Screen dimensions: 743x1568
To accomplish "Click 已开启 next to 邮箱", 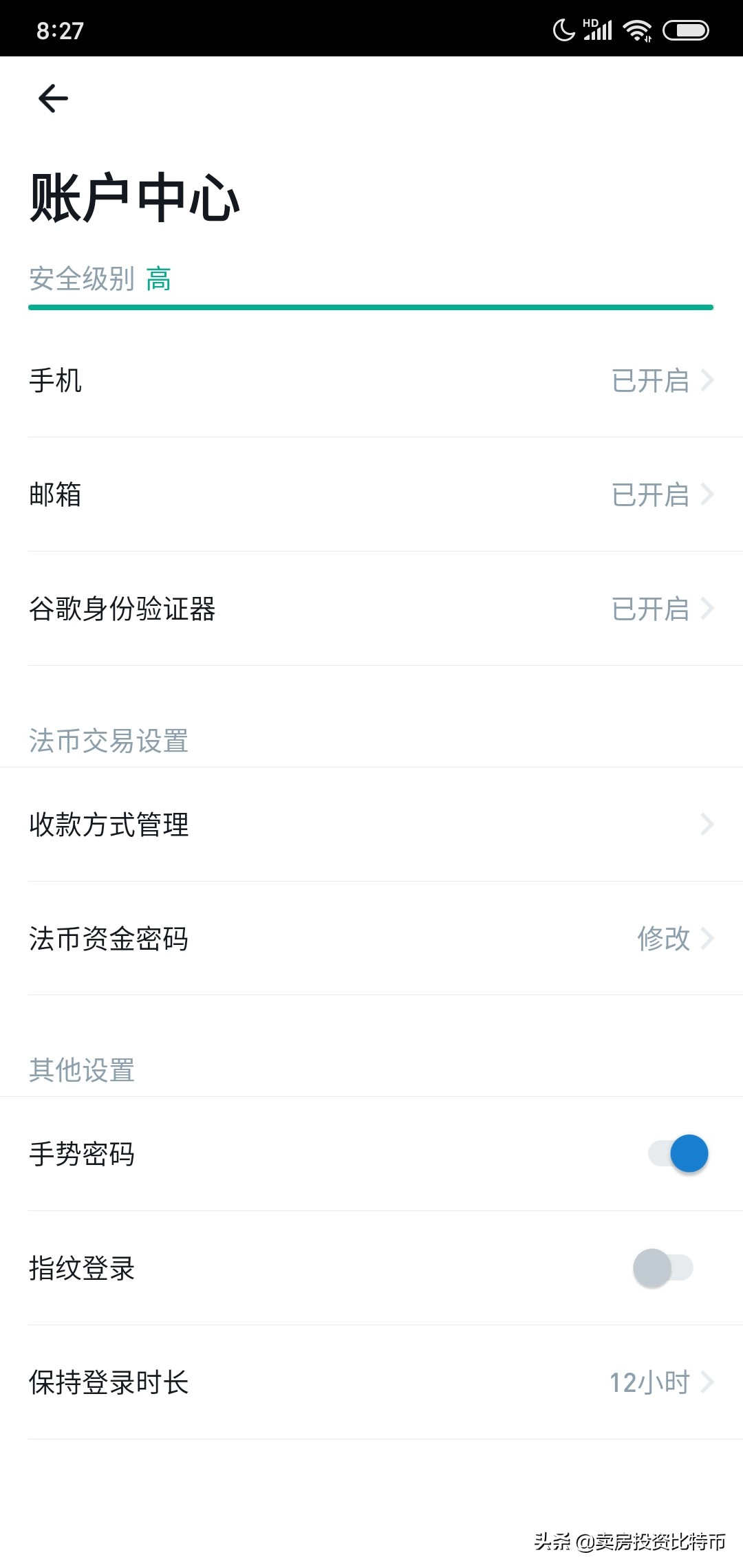I will coord(649,495).
